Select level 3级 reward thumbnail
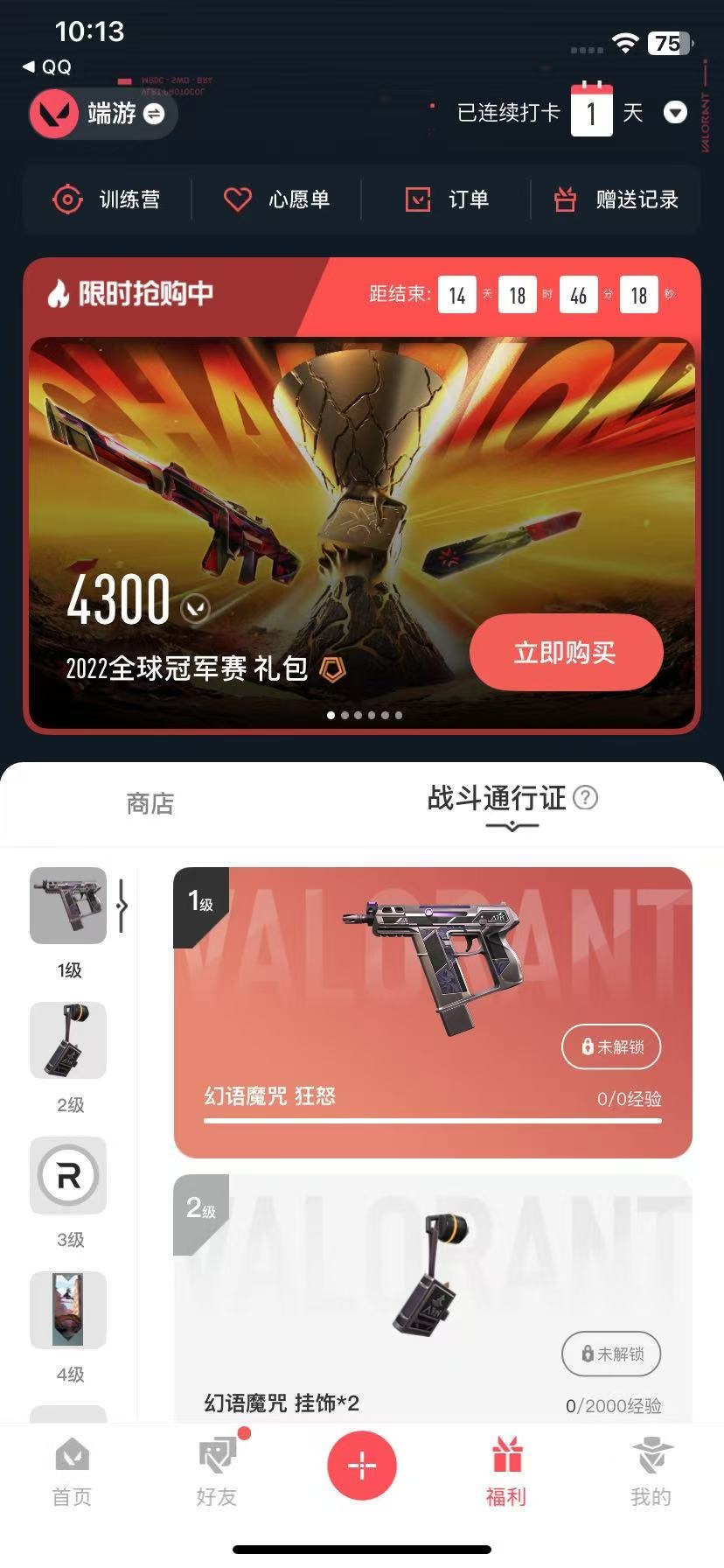The image size is (724, 1568). pos(68,1175)
